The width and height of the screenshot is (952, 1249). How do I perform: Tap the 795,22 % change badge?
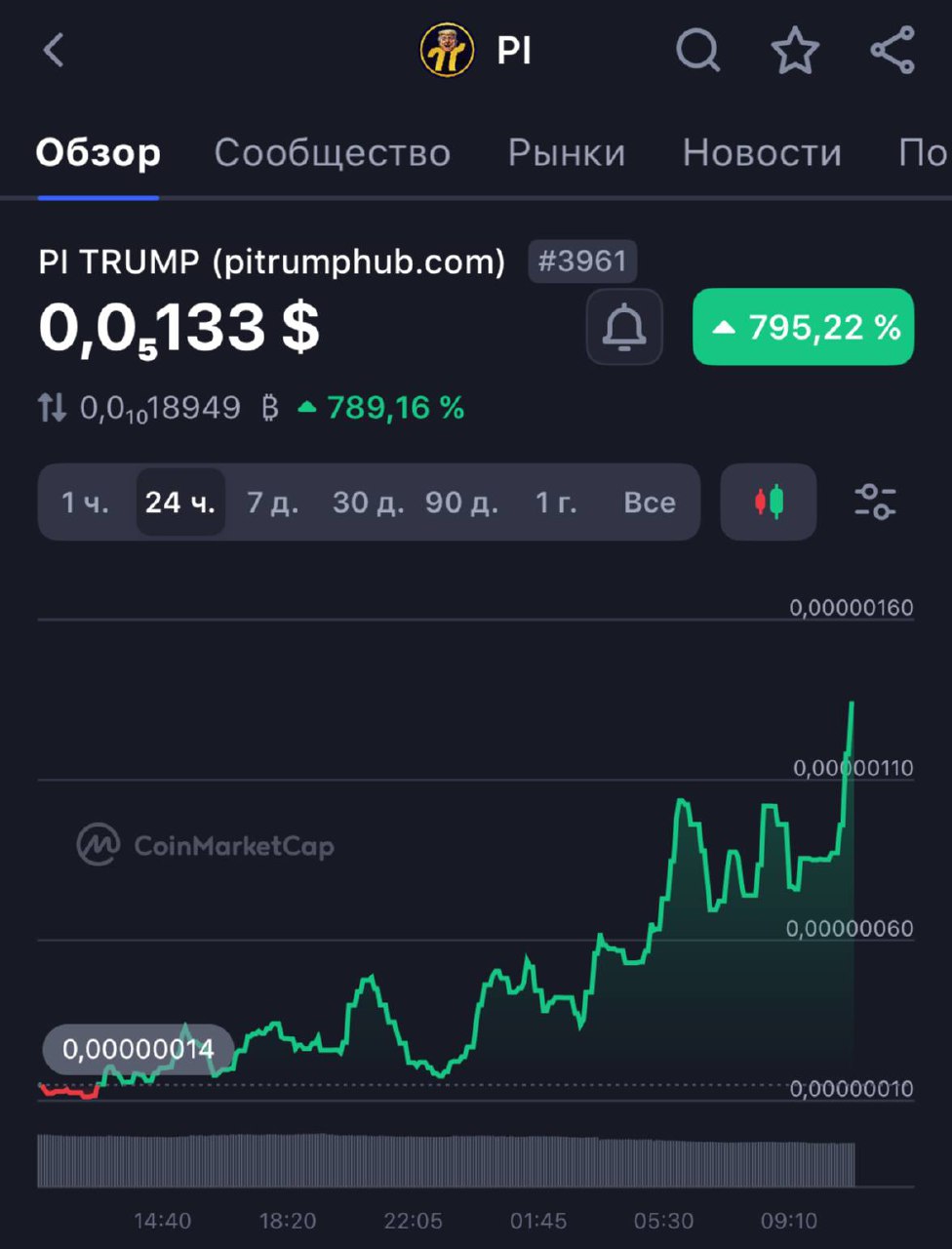(803, 327)
